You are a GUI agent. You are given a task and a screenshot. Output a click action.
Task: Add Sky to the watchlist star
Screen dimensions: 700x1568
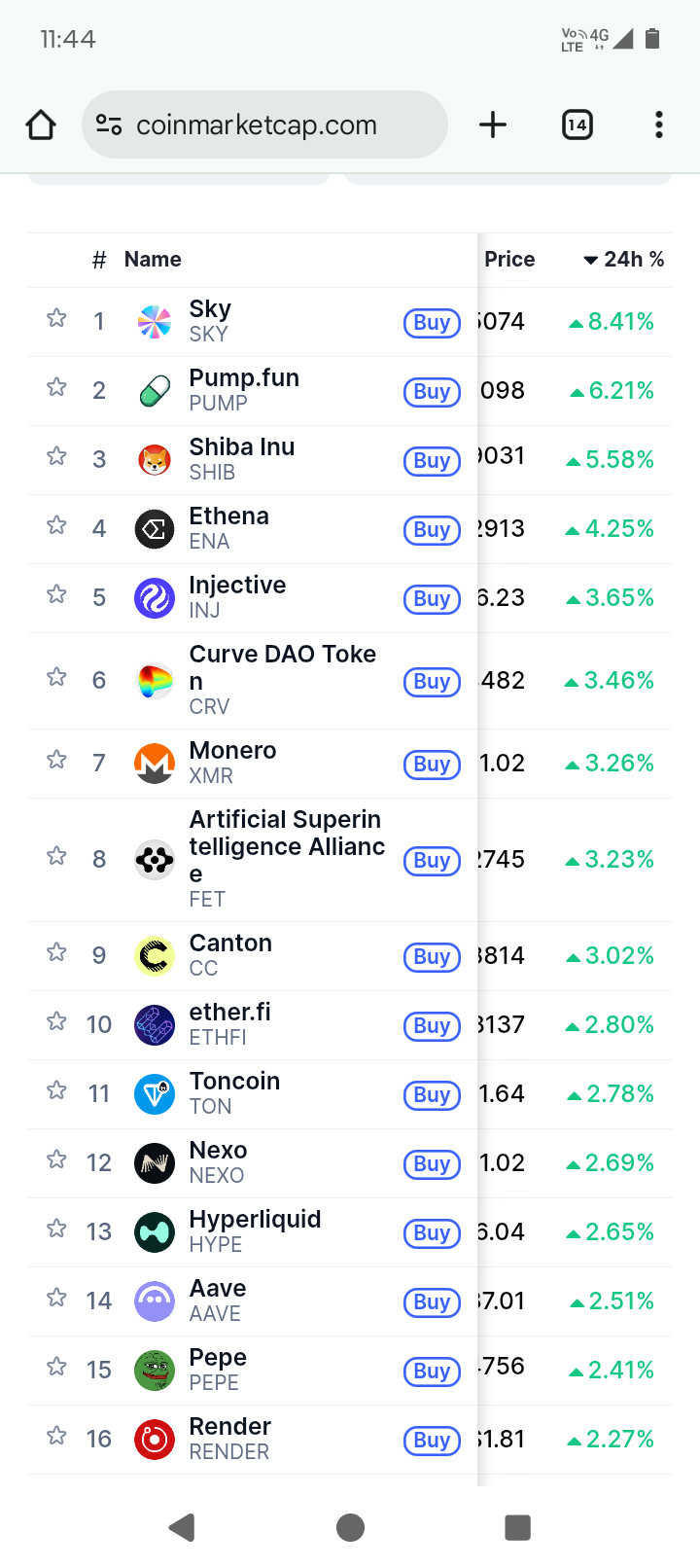[x=56, y=318]
